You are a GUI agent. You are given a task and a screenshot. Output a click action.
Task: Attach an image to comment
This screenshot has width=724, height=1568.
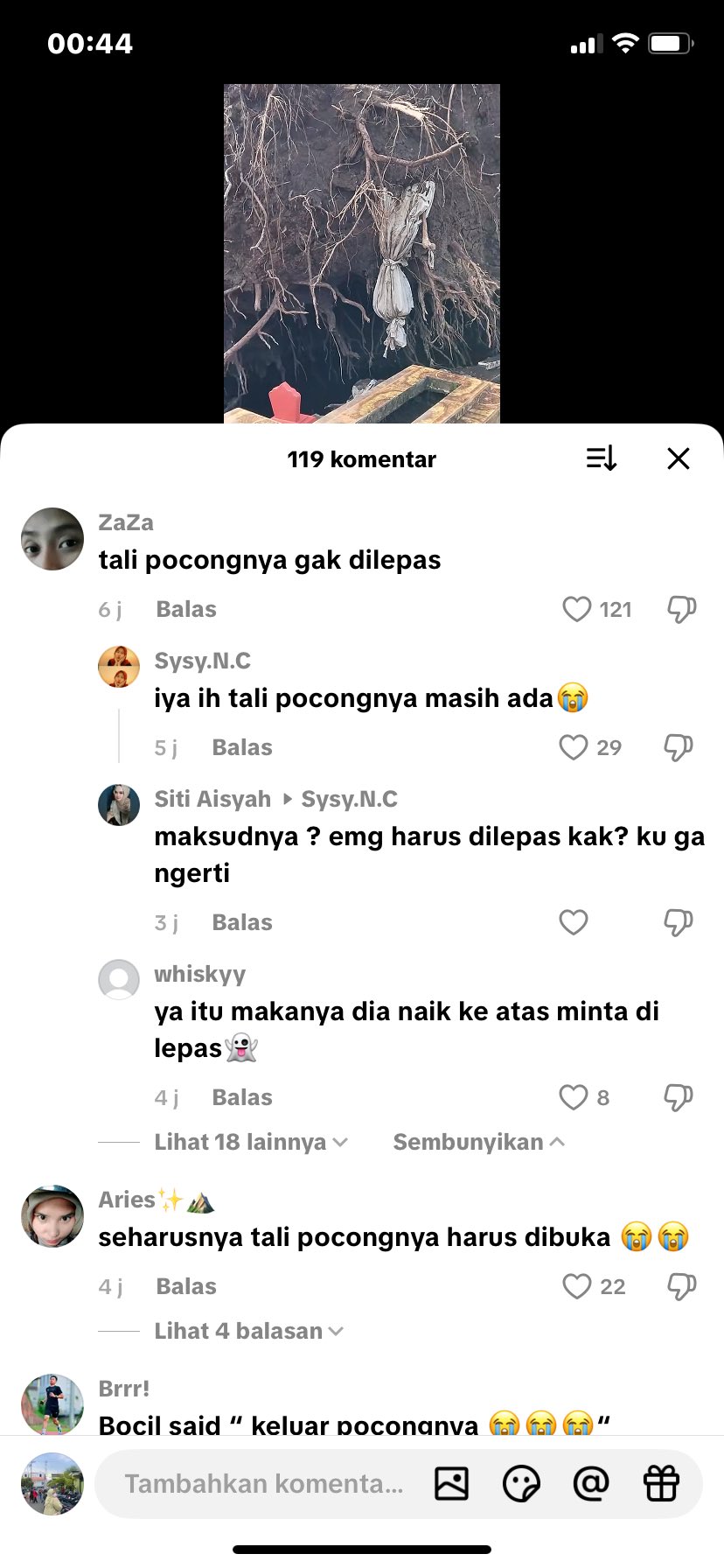tap(451, 1483)
